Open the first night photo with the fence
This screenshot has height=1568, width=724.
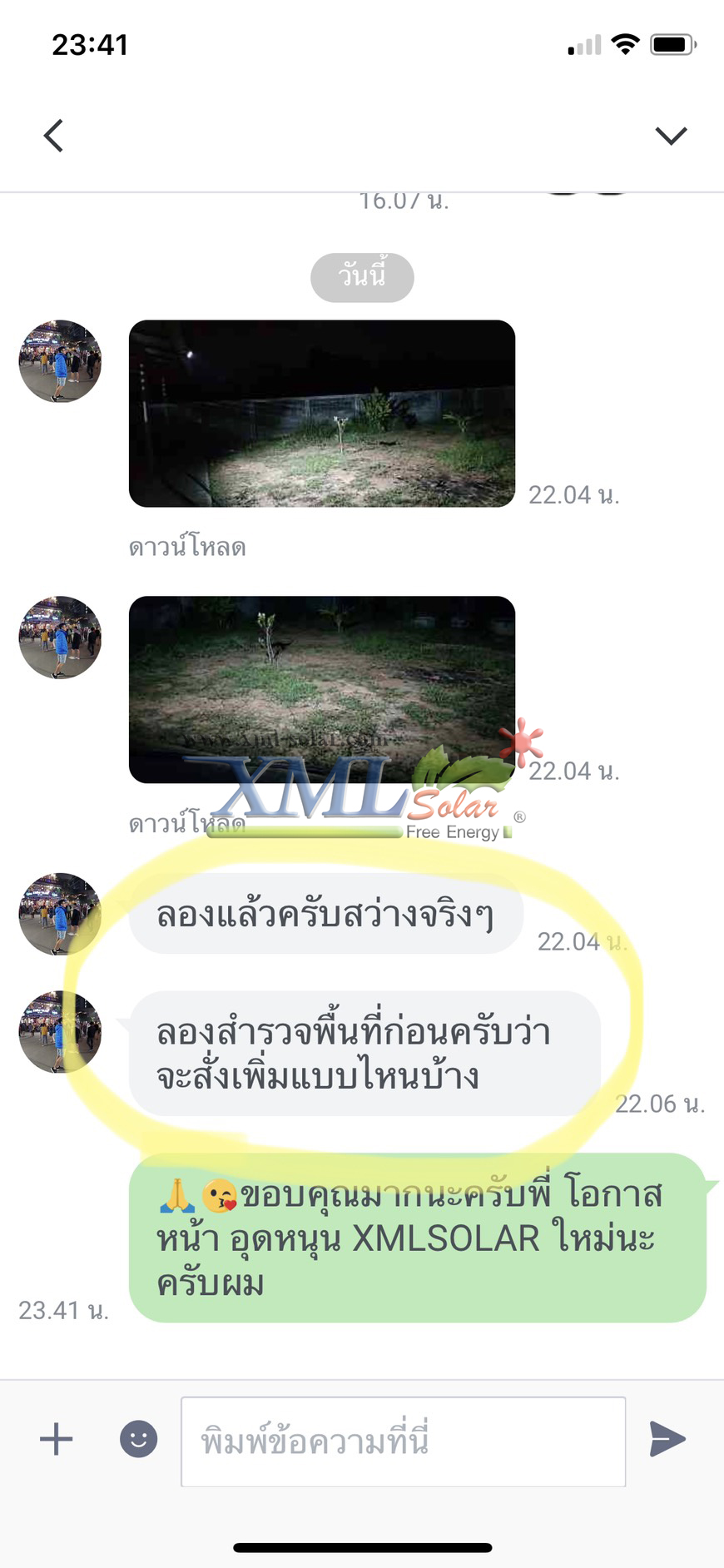(x=322, y=414)
